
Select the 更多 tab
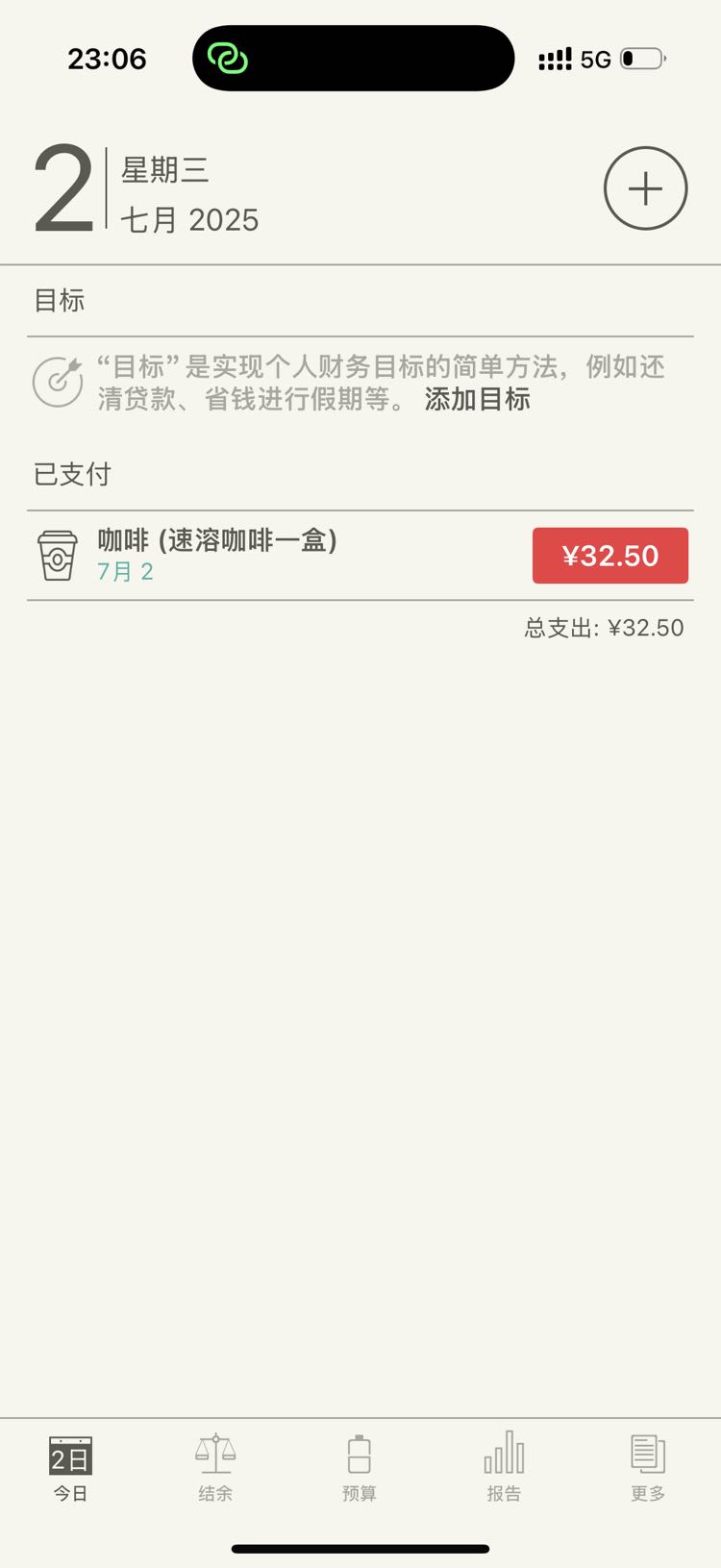coord(648,1468)
